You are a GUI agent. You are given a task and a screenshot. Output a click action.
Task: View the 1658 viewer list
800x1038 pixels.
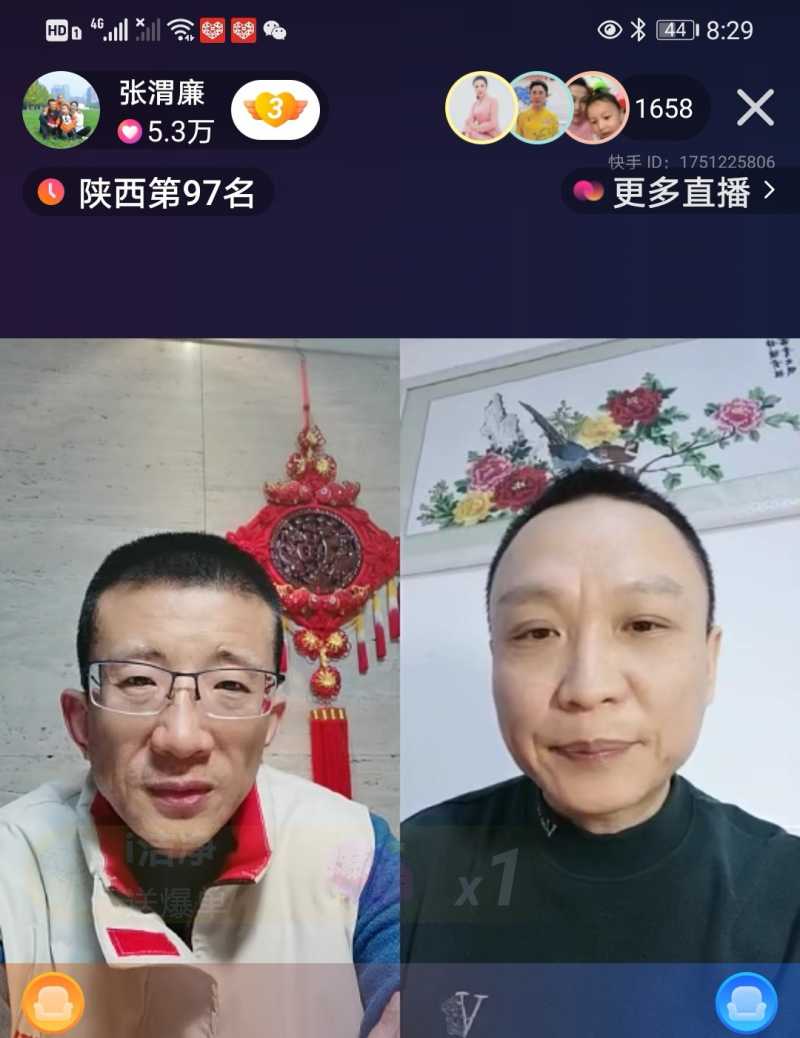point(664,108)
